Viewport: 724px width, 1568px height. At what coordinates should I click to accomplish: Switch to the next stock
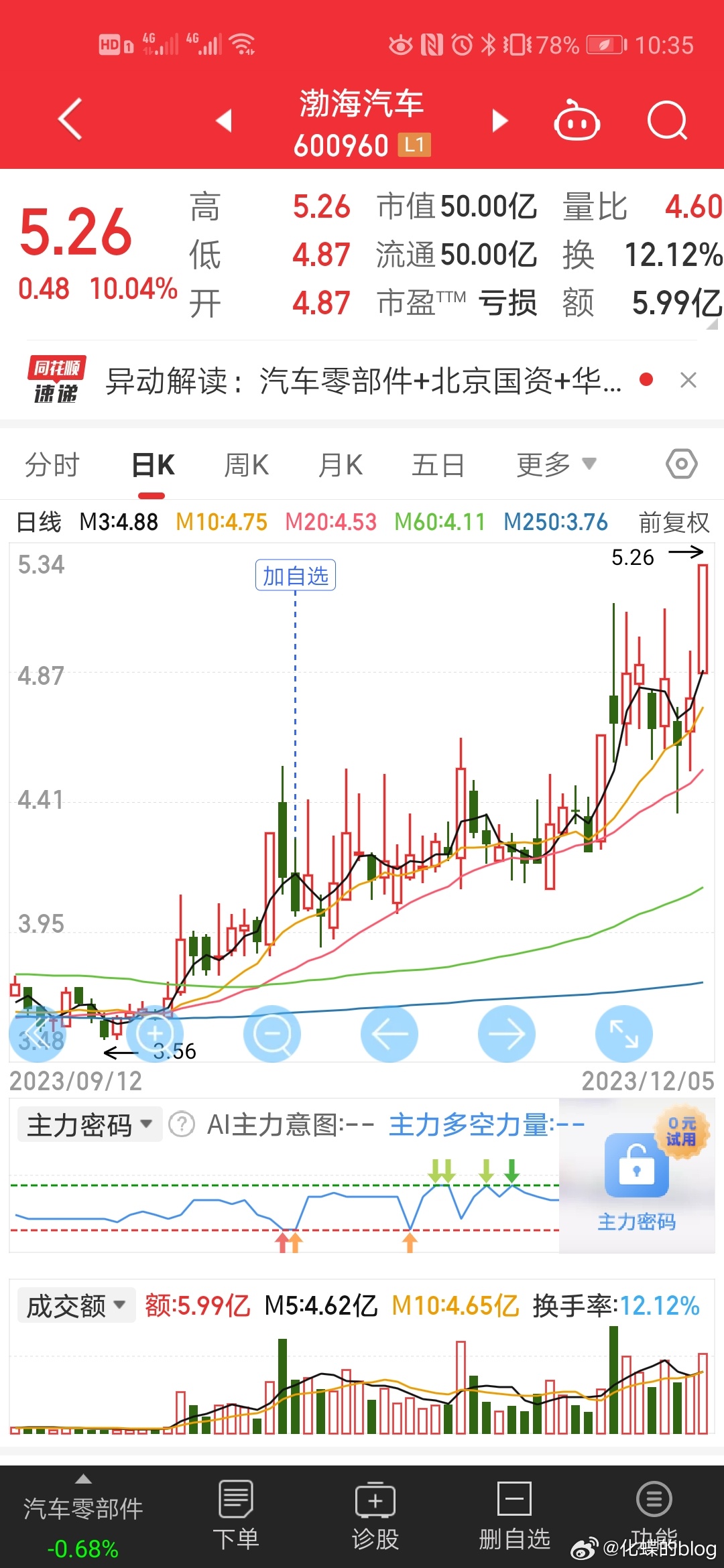tap(500, 121)
